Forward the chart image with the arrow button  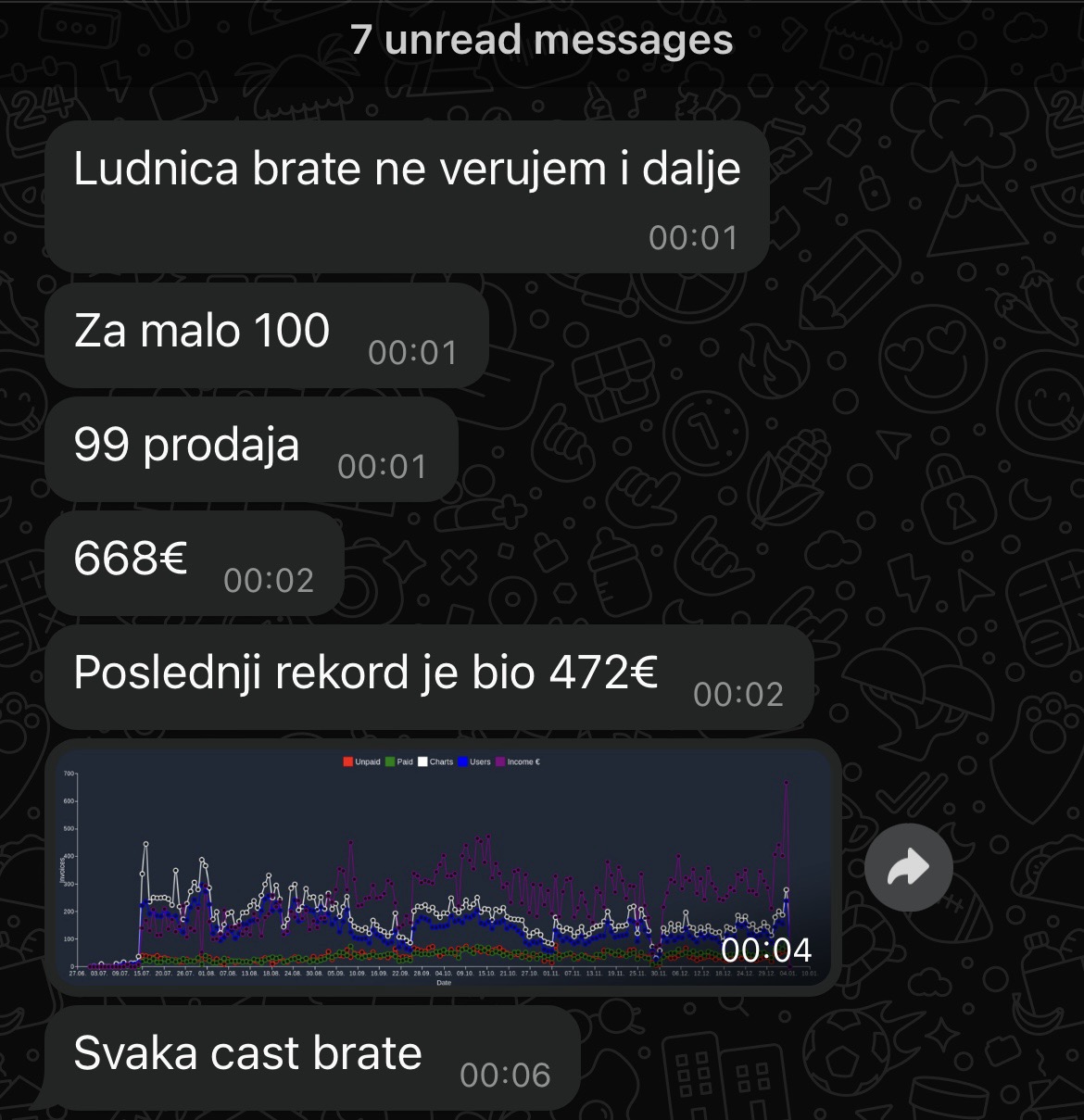pos(908,867)
